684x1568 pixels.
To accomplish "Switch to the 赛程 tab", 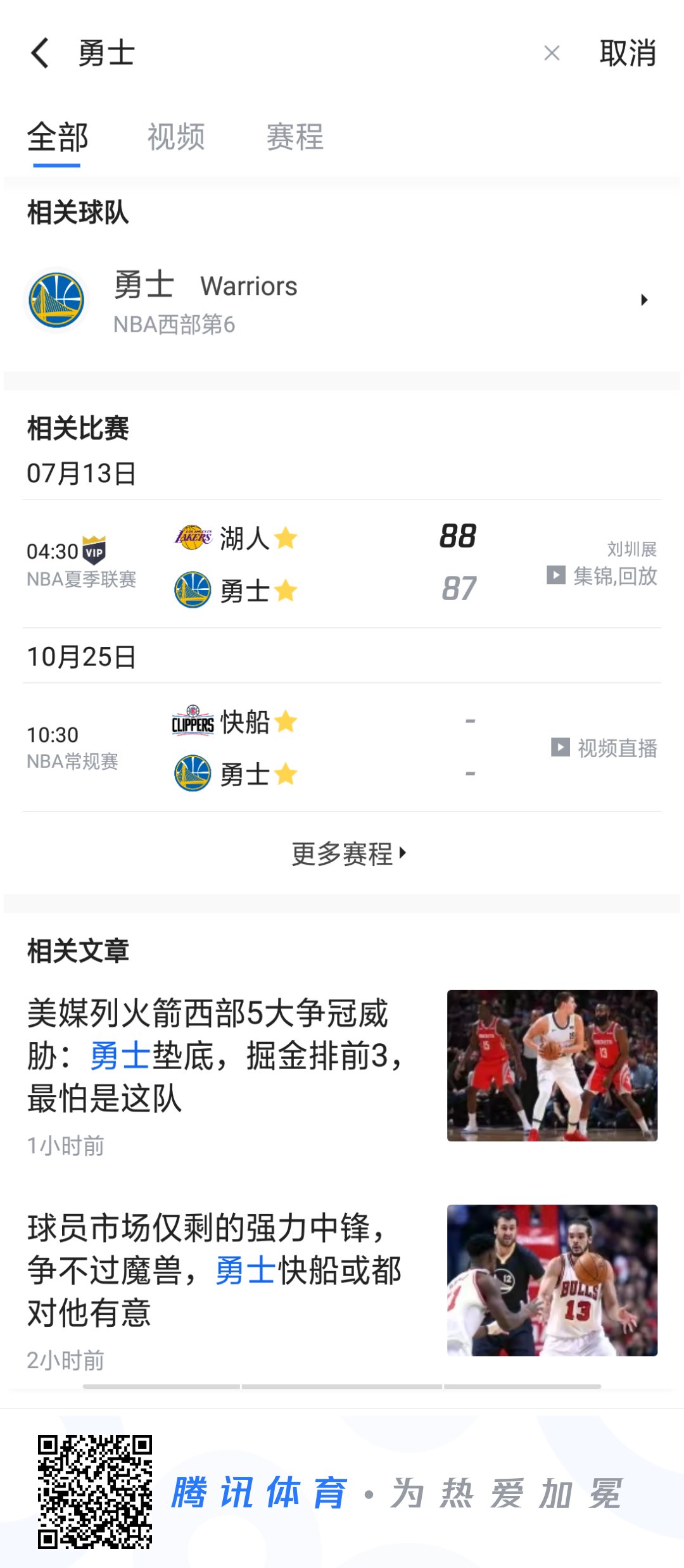I will click(x=294, y=137).
